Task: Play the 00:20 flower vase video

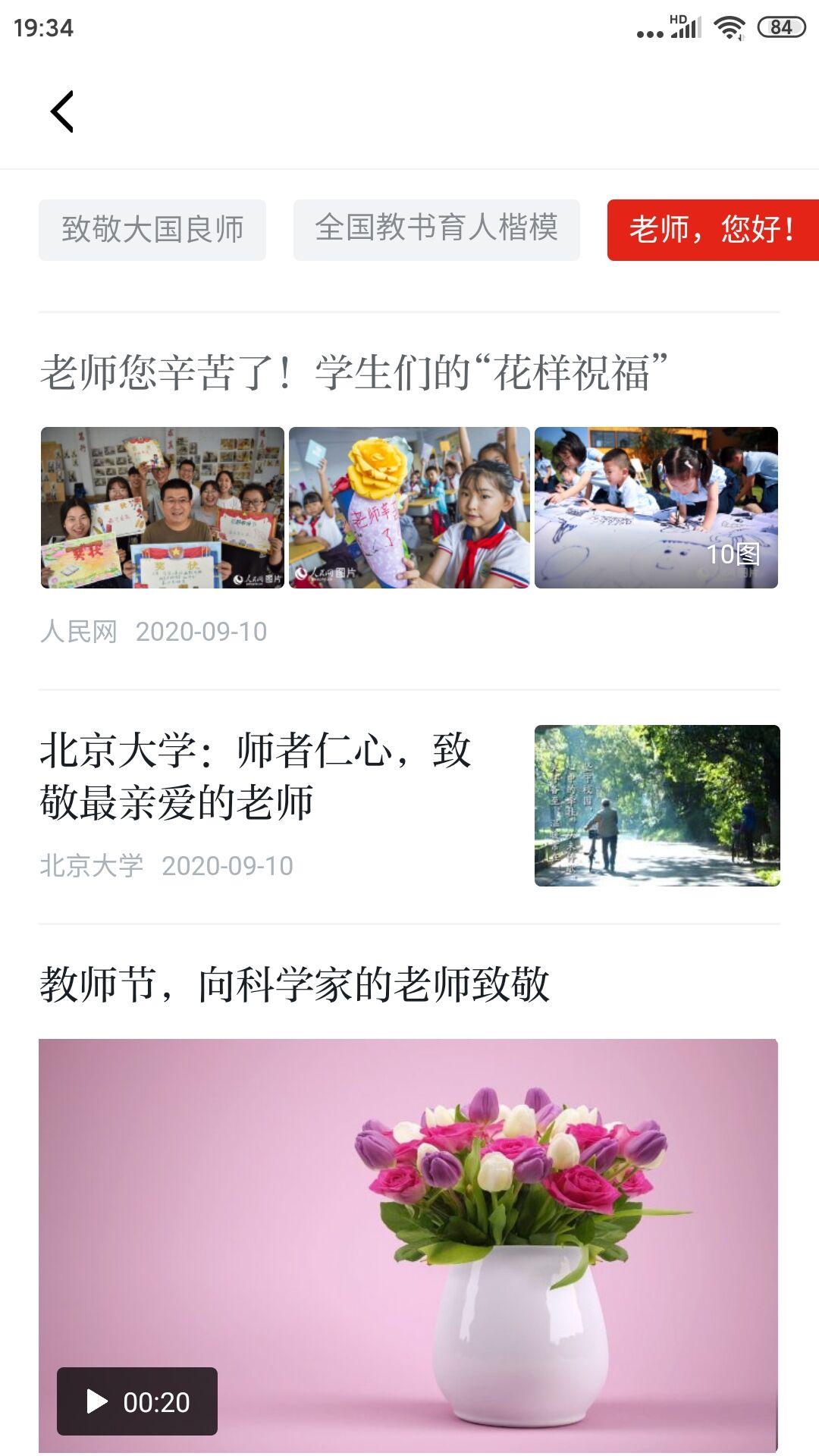Action: click(137, 1401)
